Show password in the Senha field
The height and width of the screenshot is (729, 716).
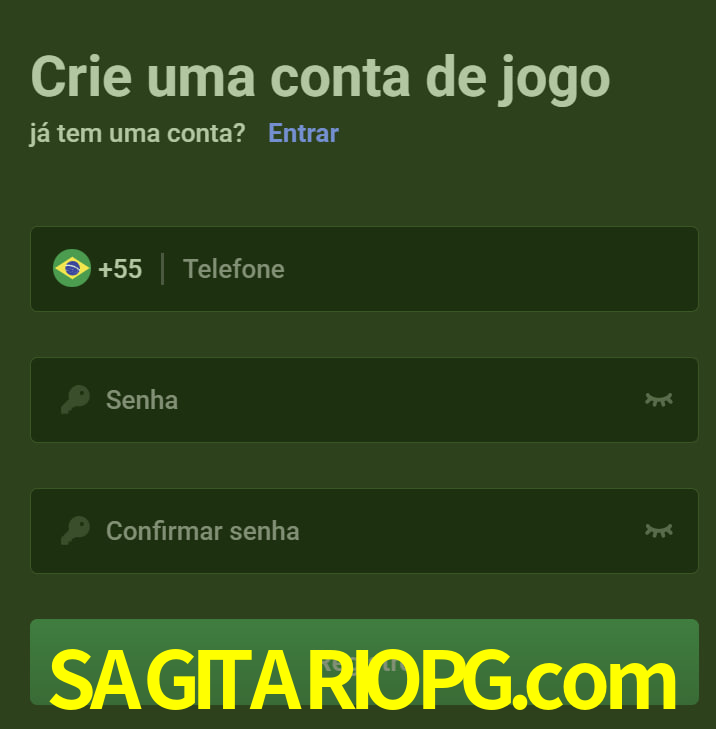[658, 400]
